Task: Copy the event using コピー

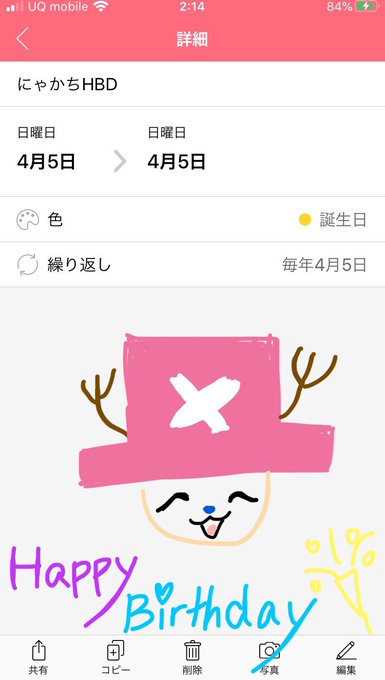Action: (x=116, y=657)
